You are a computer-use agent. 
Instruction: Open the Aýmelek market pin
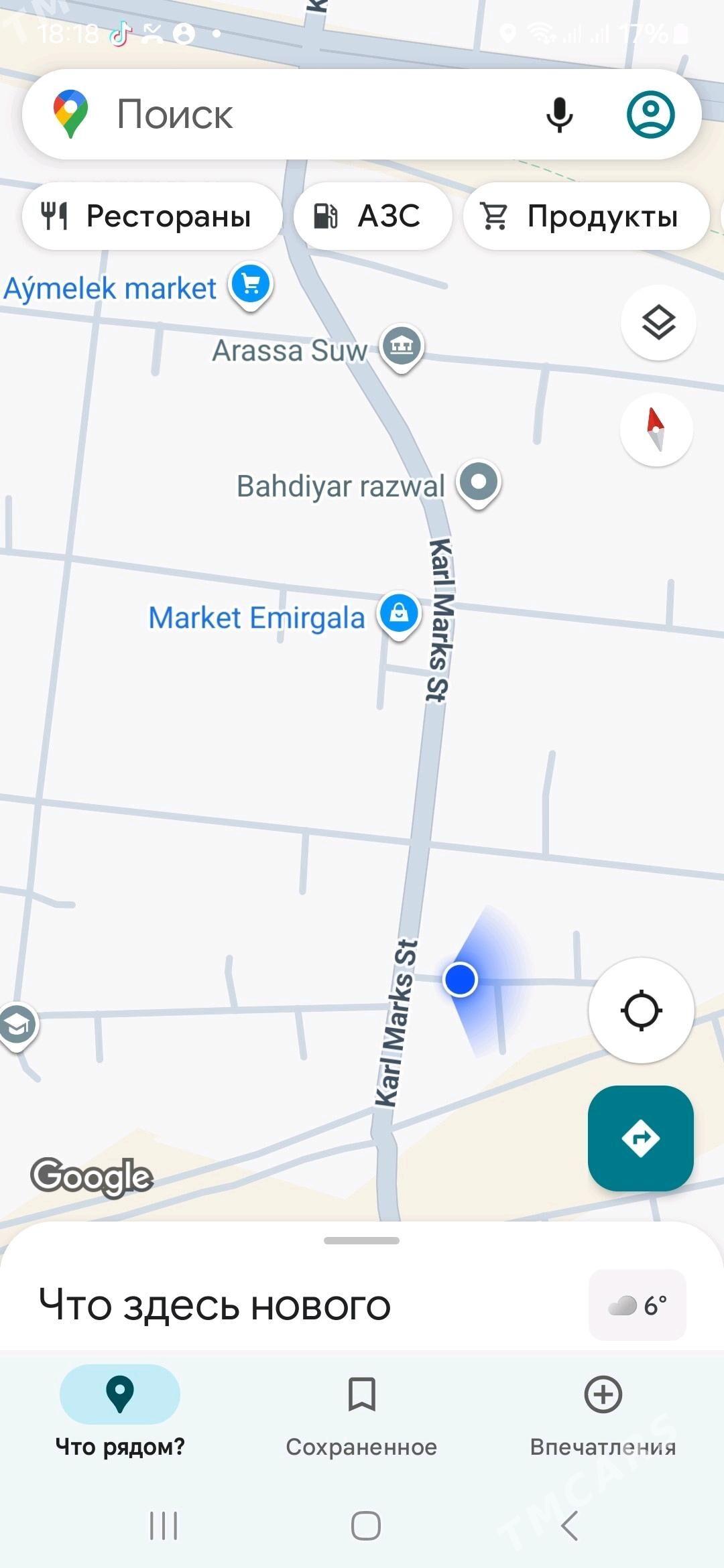tap(251, 285)
